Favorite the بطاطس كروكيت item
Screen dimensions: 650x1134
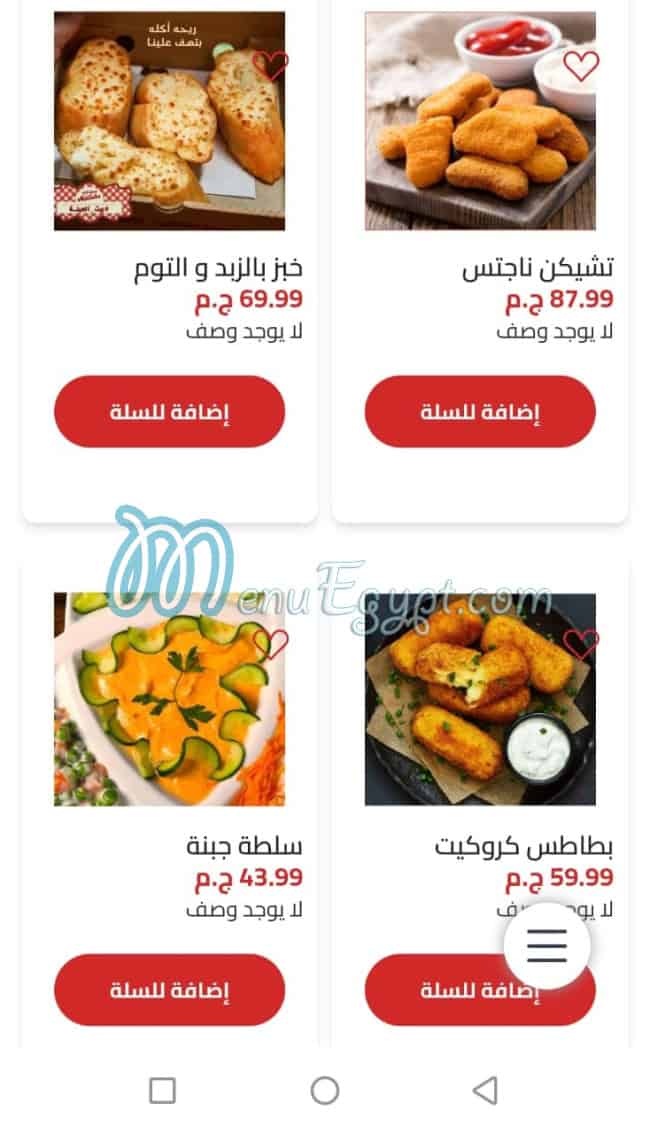580,644
